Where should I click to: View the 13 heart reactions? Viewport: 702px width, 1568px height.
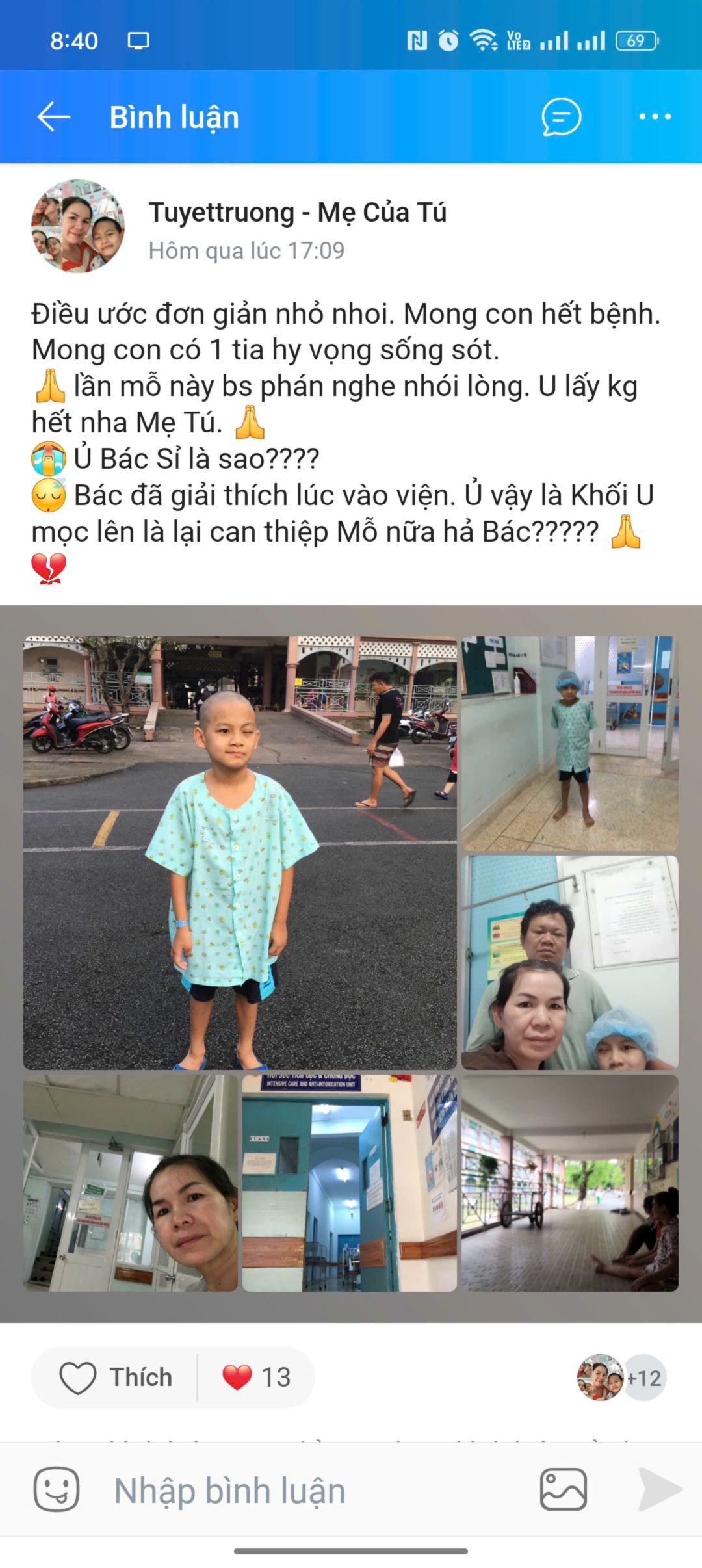pos(257,1377)
